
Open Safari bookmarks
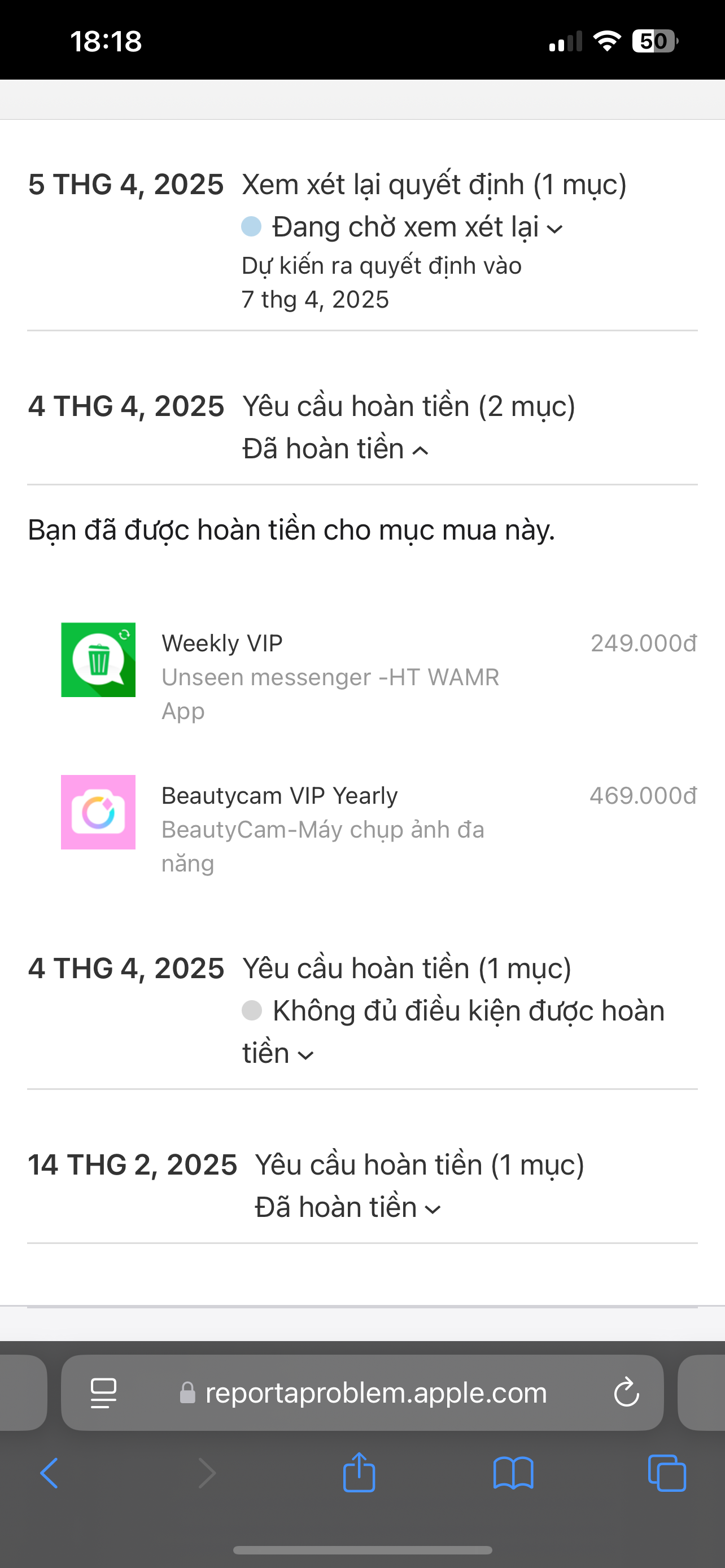[513, 1473]
